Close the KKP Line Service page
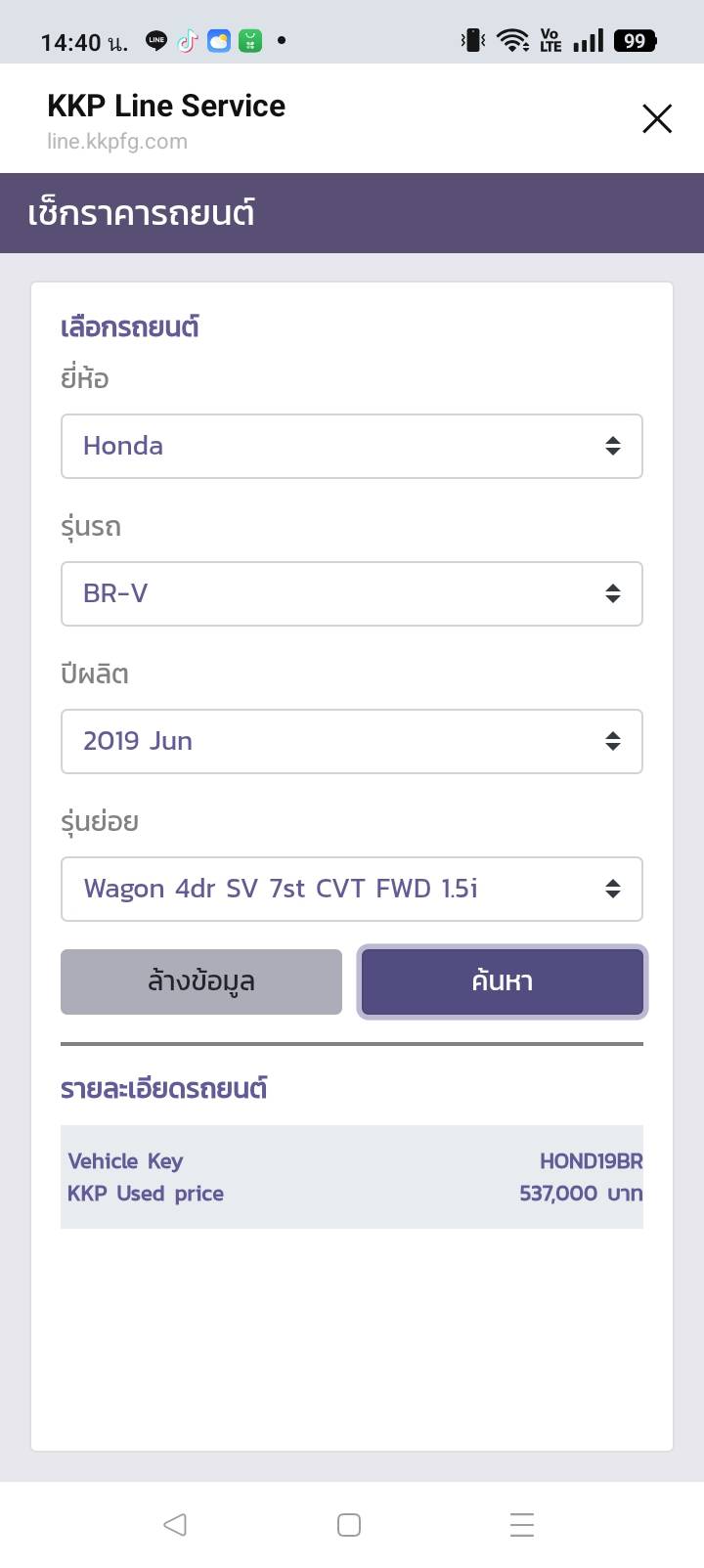The image size is (704, 1568). pos(656,119)
